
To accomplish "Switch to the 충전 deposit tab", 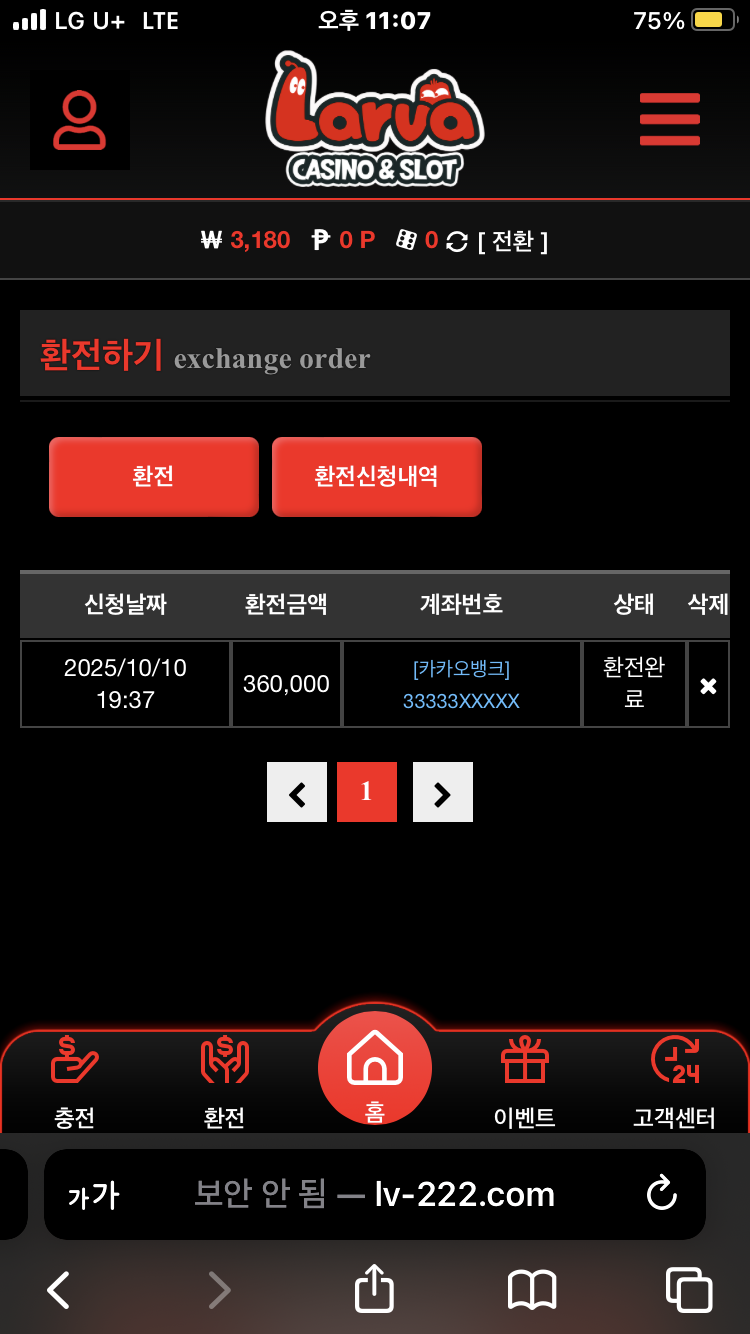I will point(75,1082).
